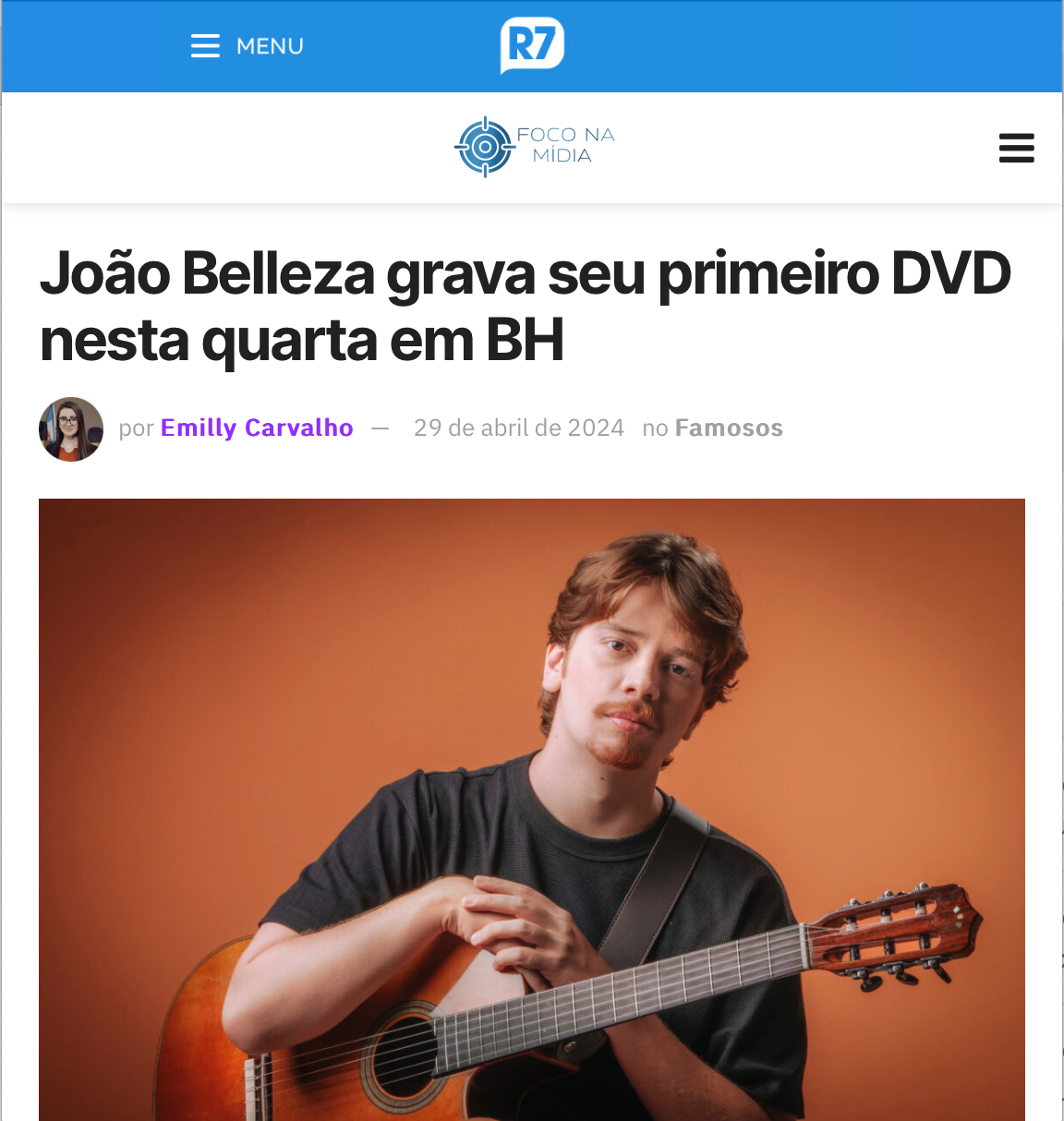Tap Emilly Carvalho's avatar photo
The height and width of the screenshot is (1121, 1064).
tap(71, 429)
